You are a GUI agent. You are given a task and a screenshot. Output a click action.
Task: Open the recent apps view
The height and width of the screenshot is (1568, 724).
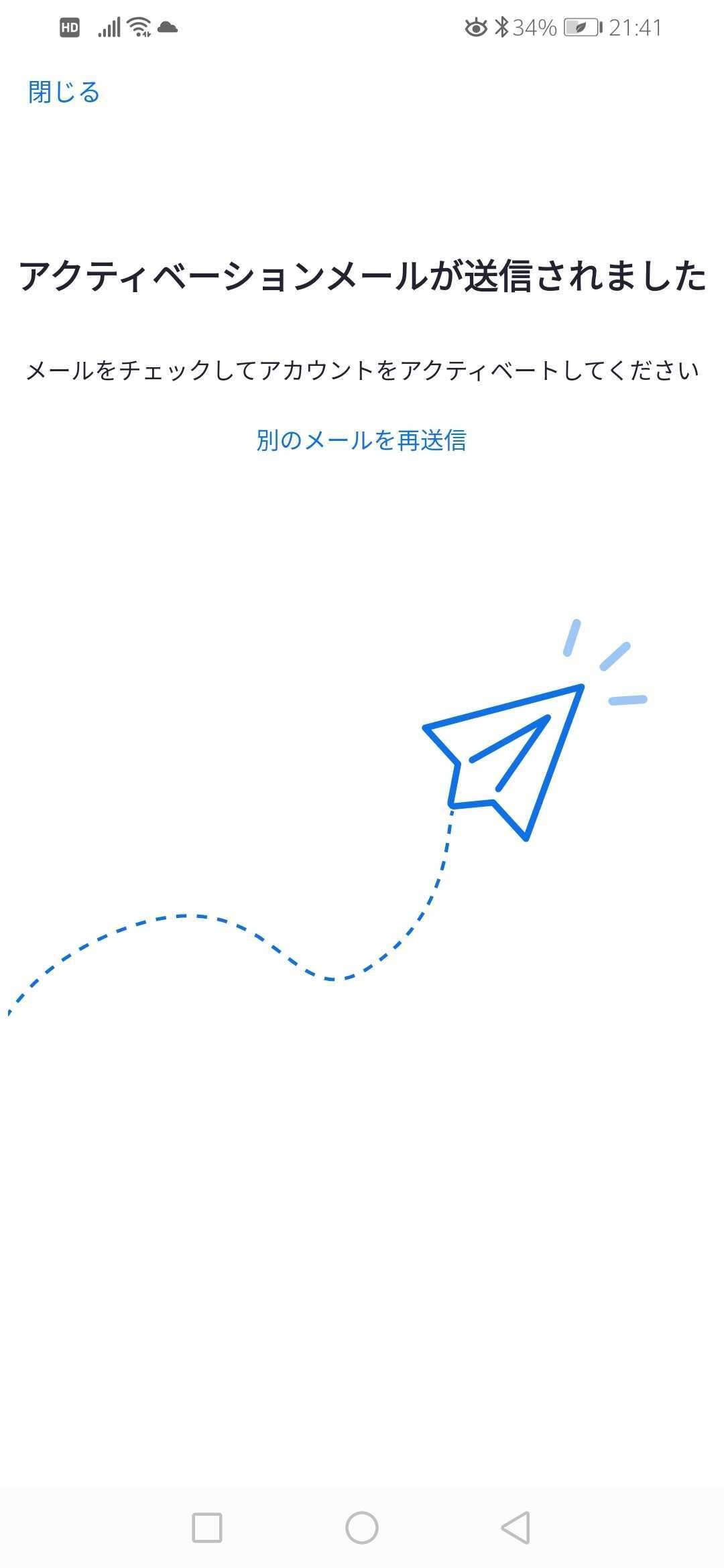[207, 1528]
